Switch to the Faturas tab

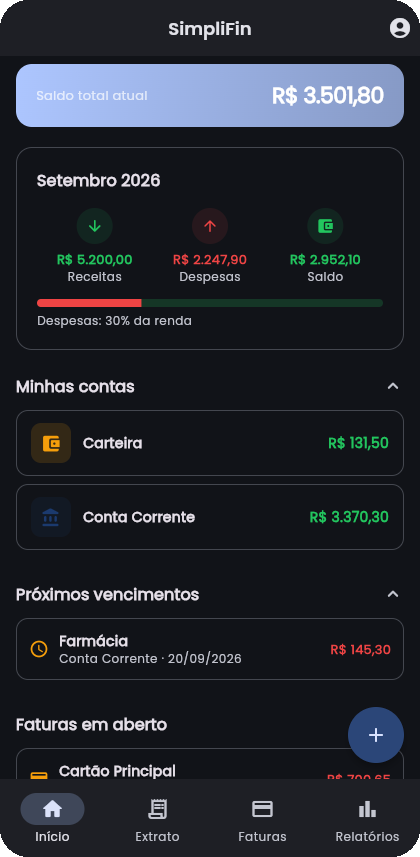pyautogui.click(x=262, y=818)
